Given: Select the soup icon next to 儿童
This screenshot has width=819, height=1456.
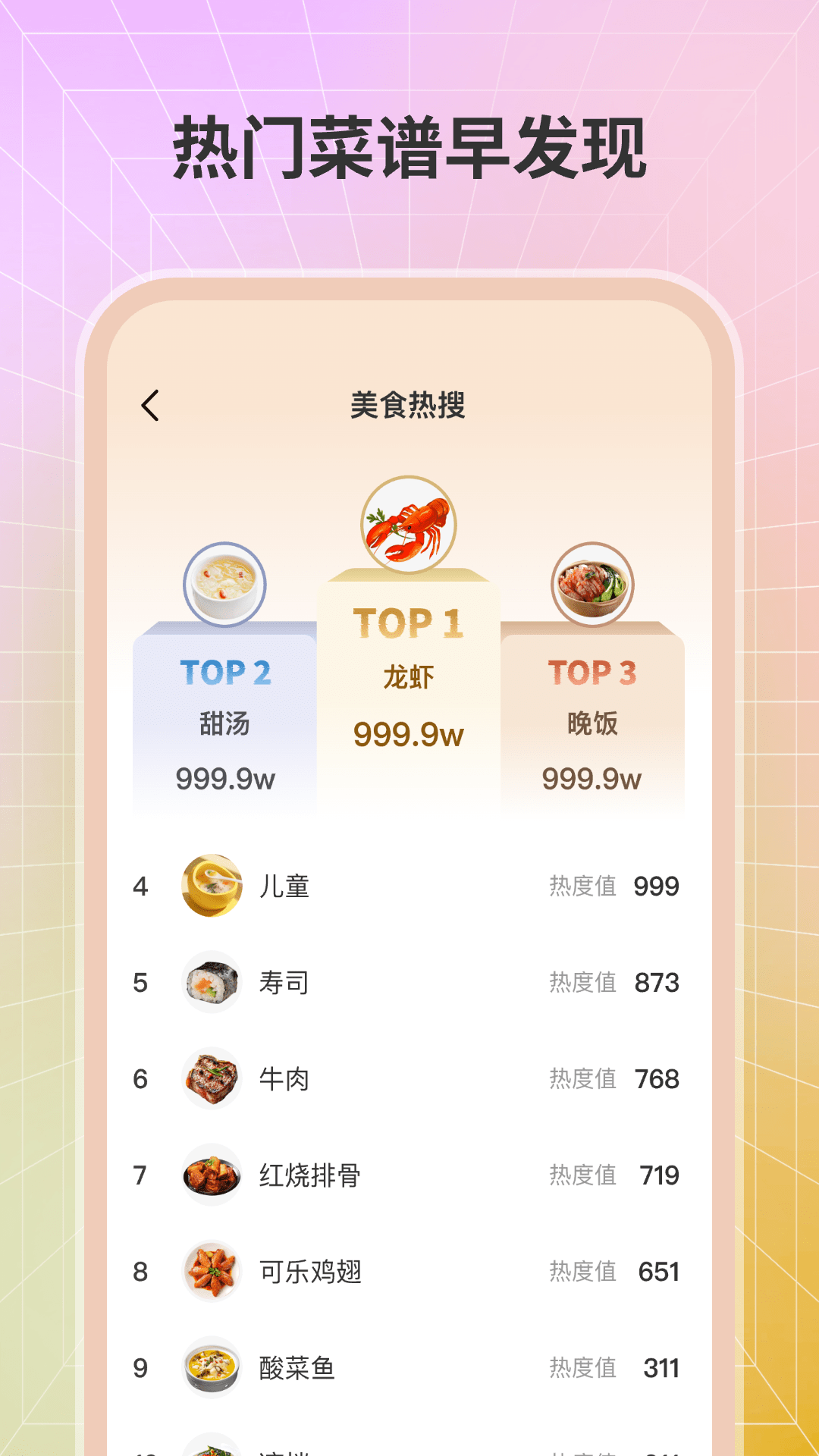Looking at the screenshot, I should [x=212, y=886].
